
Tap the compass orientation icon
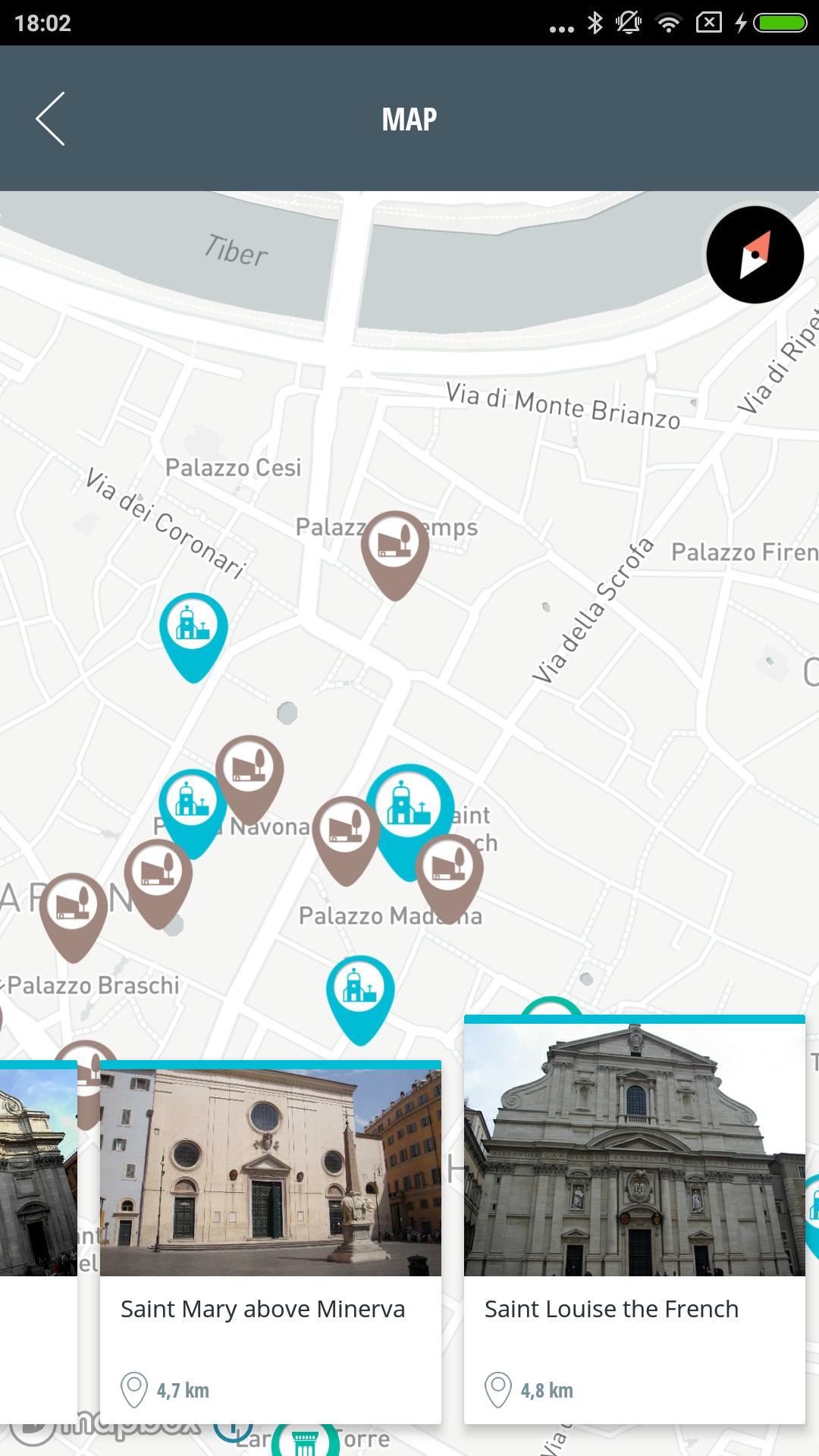click(x=755, y=256)
